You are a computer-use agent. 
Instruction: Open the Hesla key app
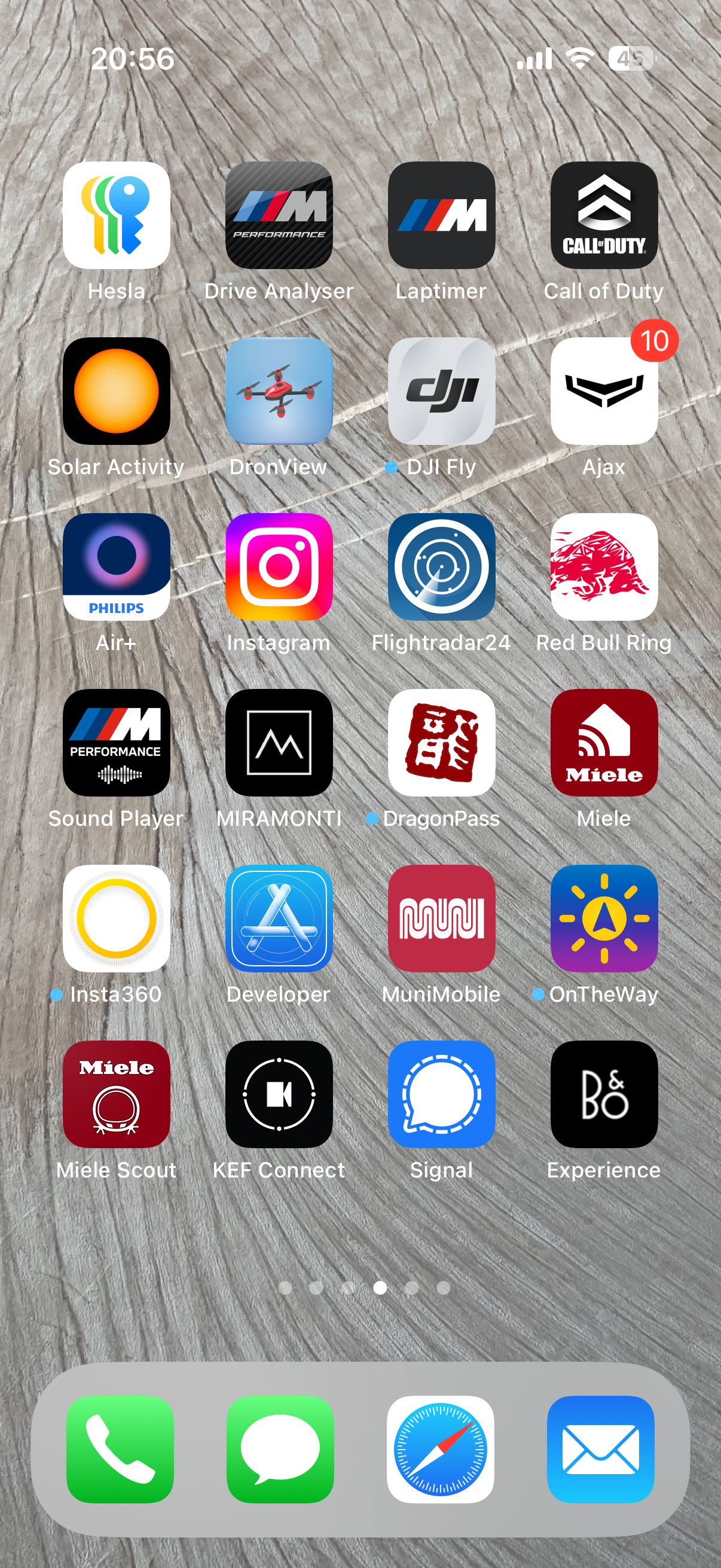pyautogui.click(x=116, y=216)
